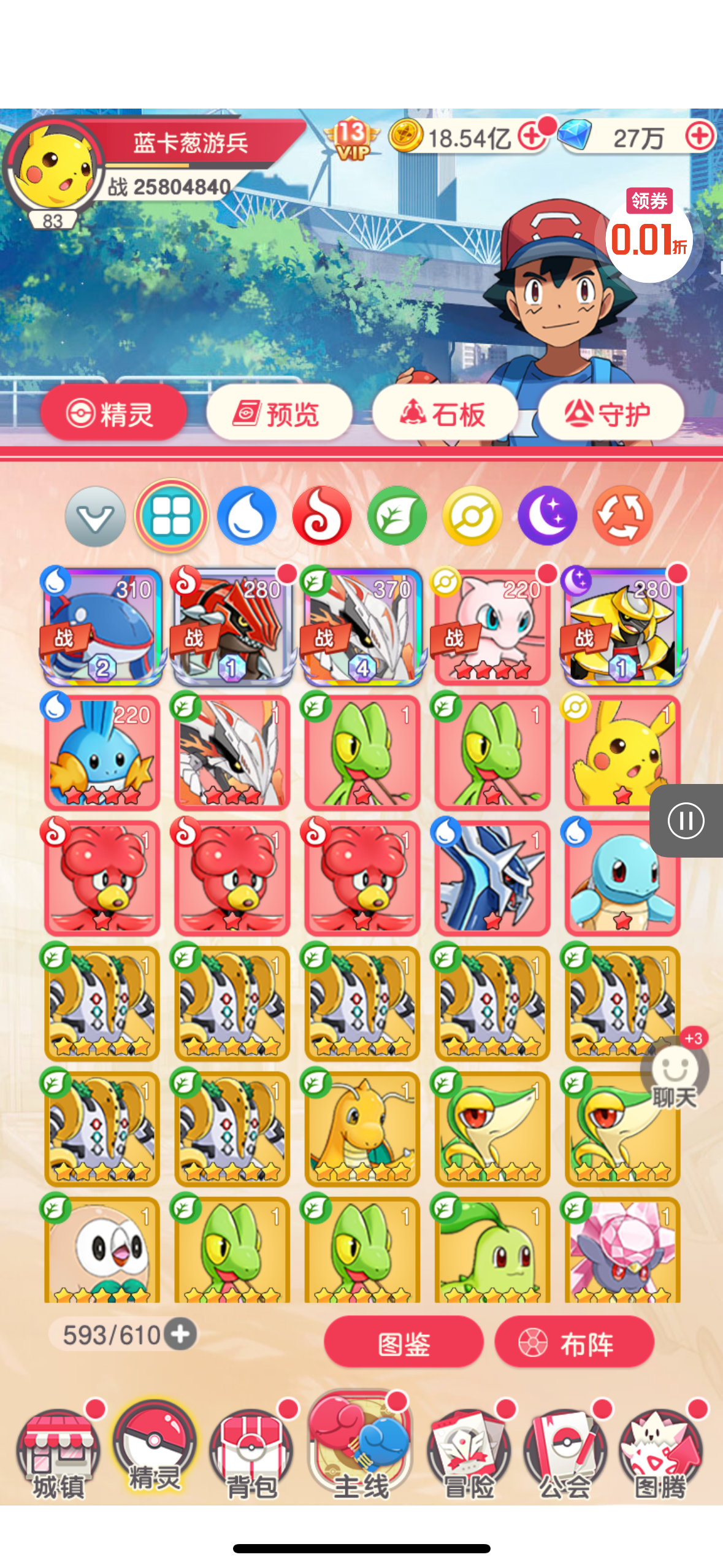Add diamonds with the plus icon
This screenshot has width=723, height=1568.
pos(700,137)
